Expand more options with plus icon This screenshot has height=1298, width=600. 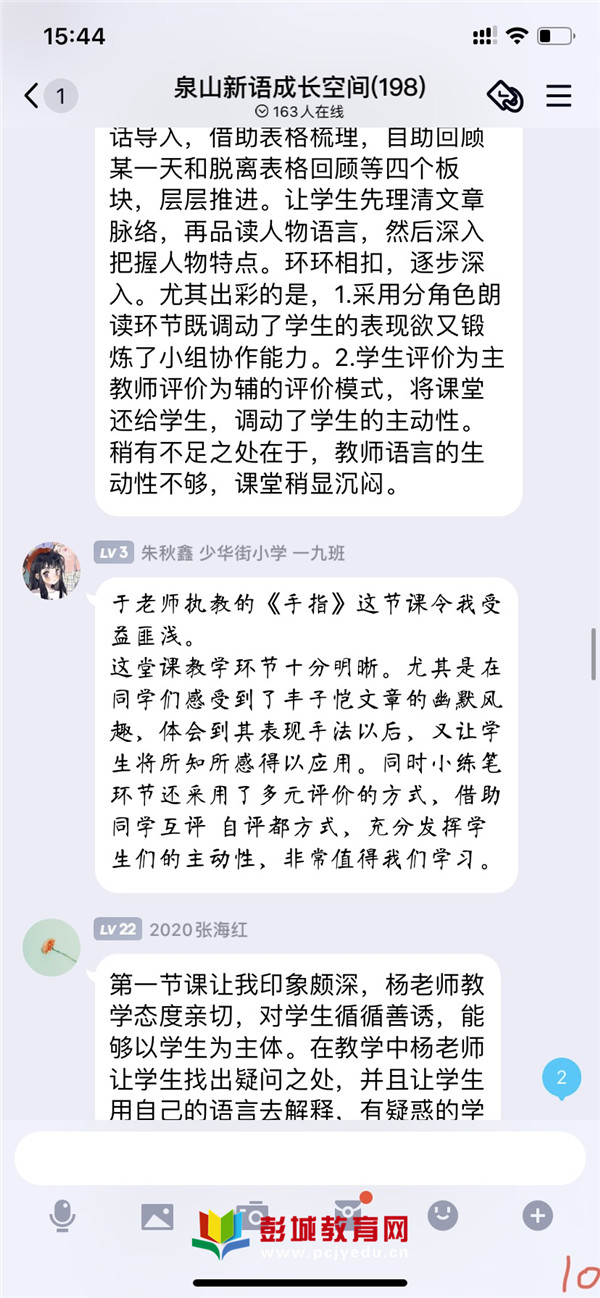(x=537, y=1215)
